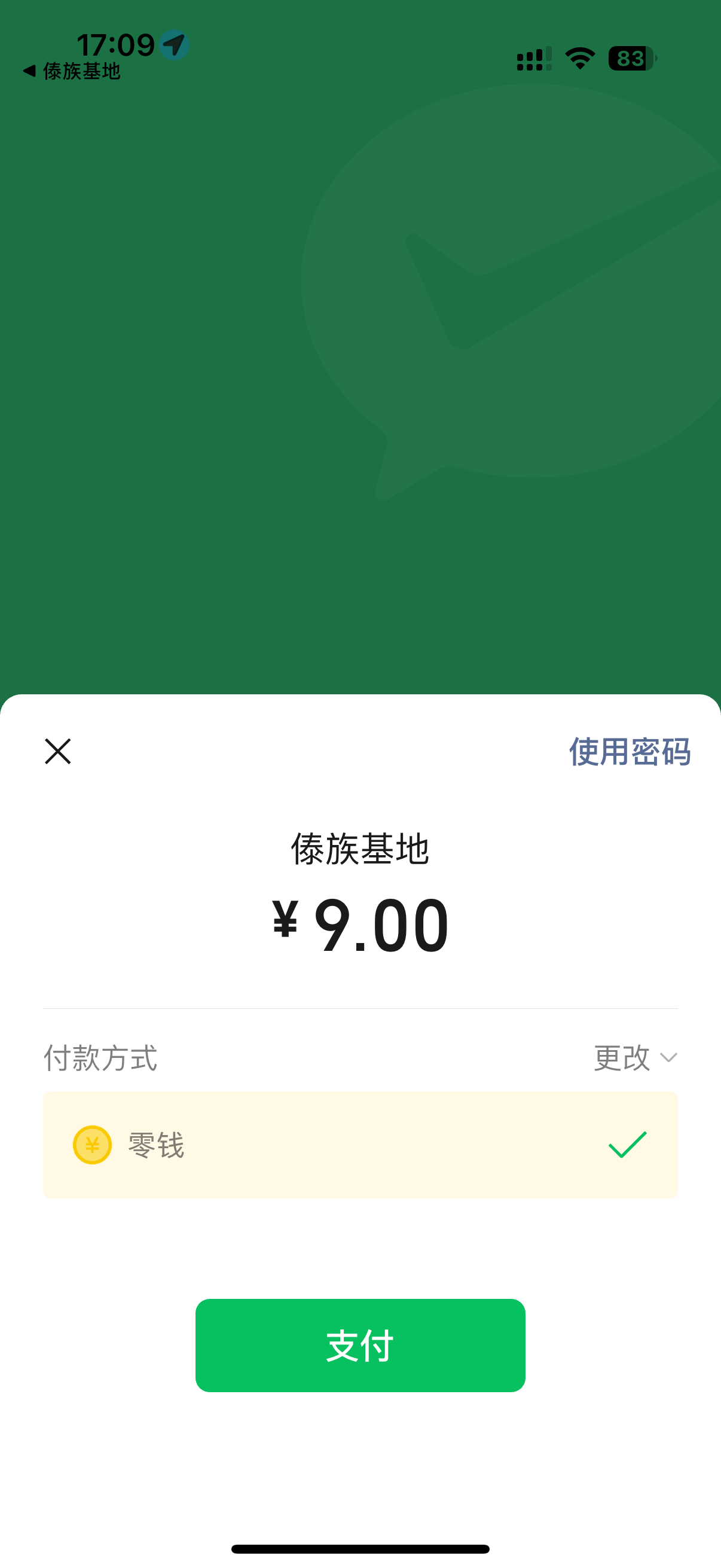Tap the green 支付 button
The width and height of the screenshot is (721, 1568).
(359, 1345)
